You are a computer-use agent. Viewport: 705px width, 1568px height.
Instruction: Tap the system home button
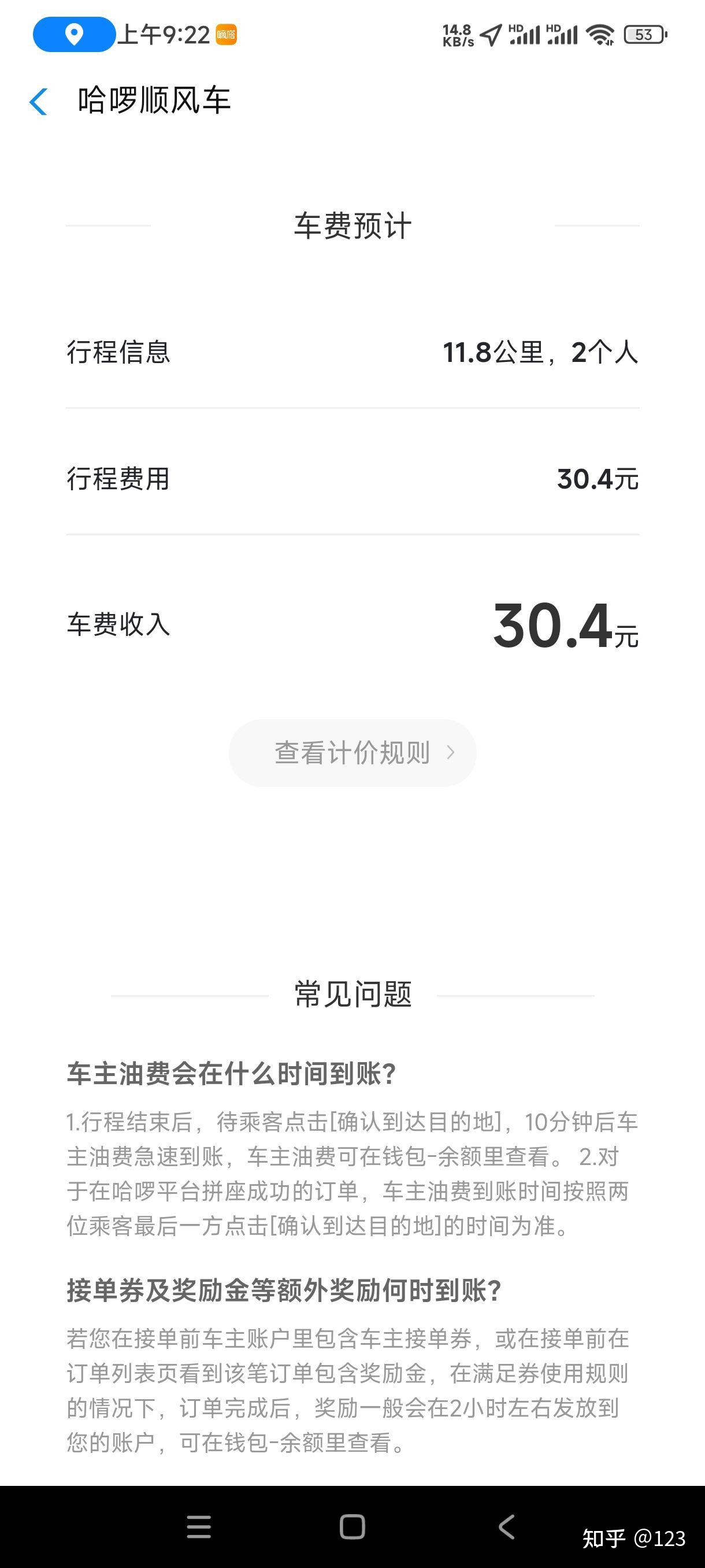[x=352, y=1526]
